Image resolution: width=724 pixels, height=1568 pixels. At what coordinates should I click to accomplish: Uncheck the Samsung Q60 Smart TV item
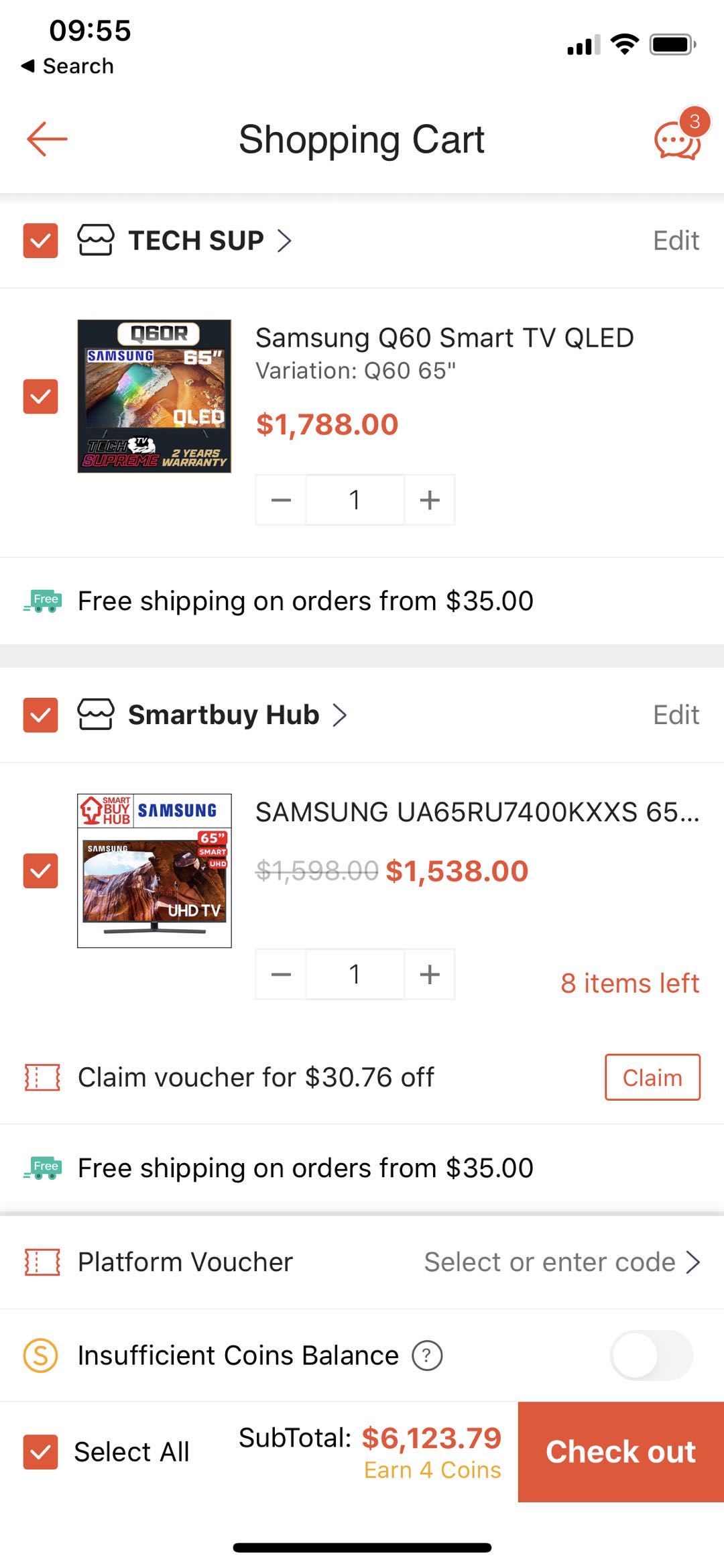click(40, 396)
